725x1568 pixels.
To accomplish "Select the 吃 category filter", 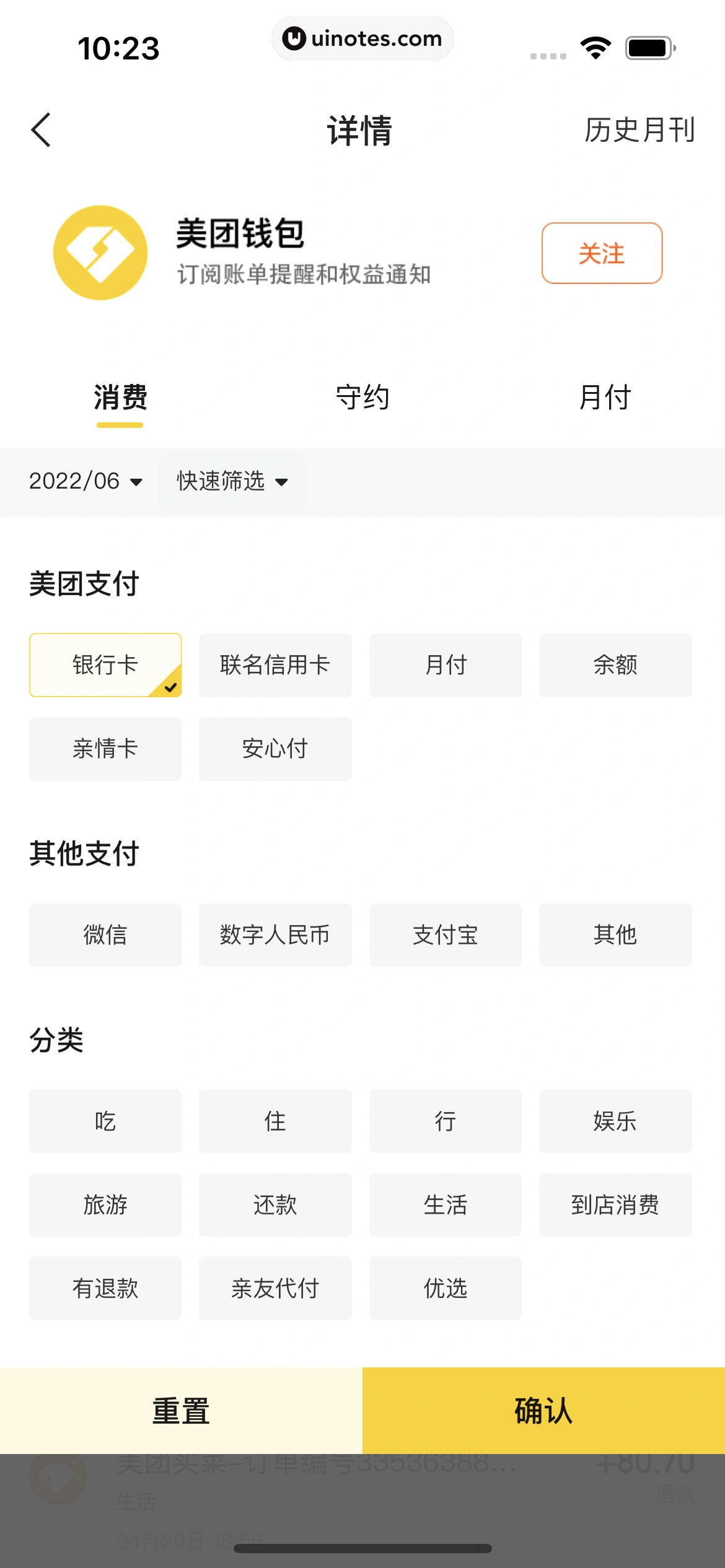I will click(105, 1121).
